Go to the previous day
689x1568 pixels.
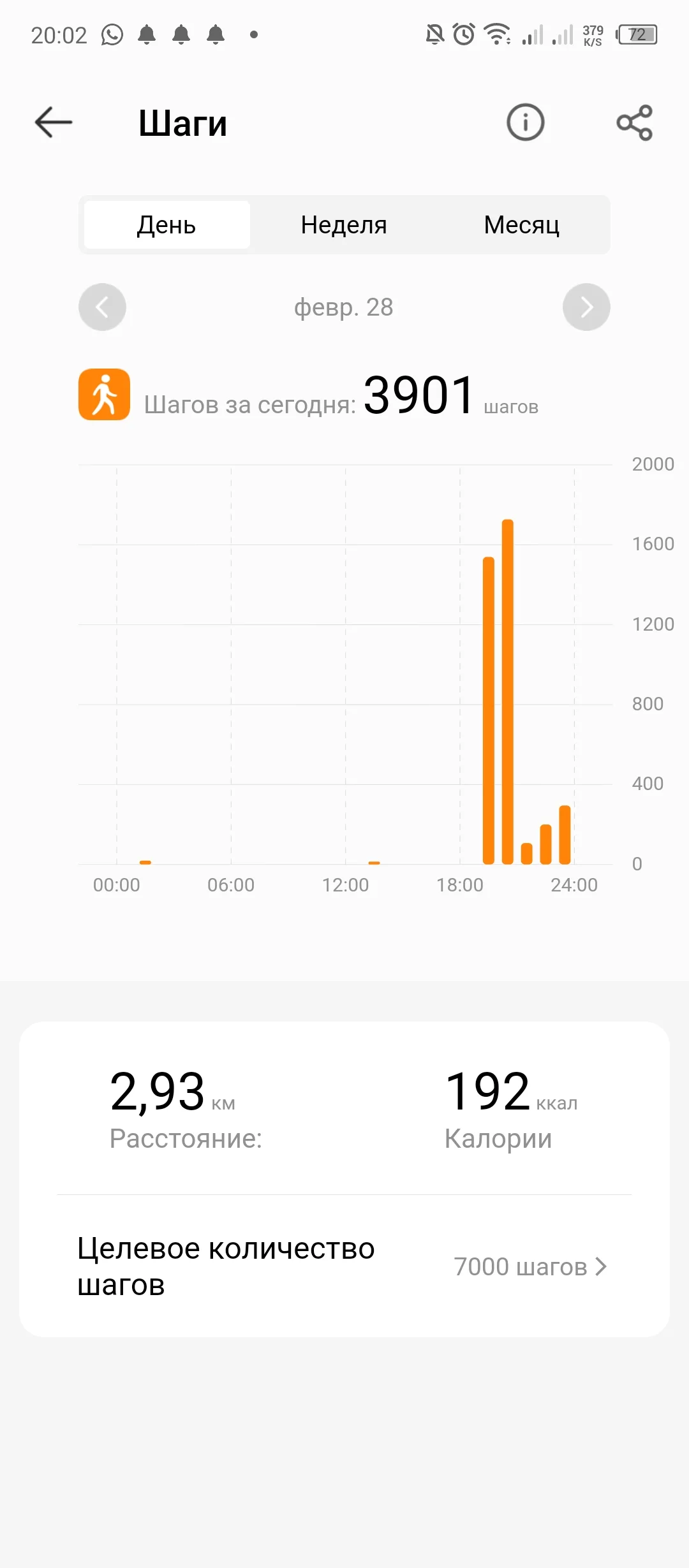click(x=102, y=307)
